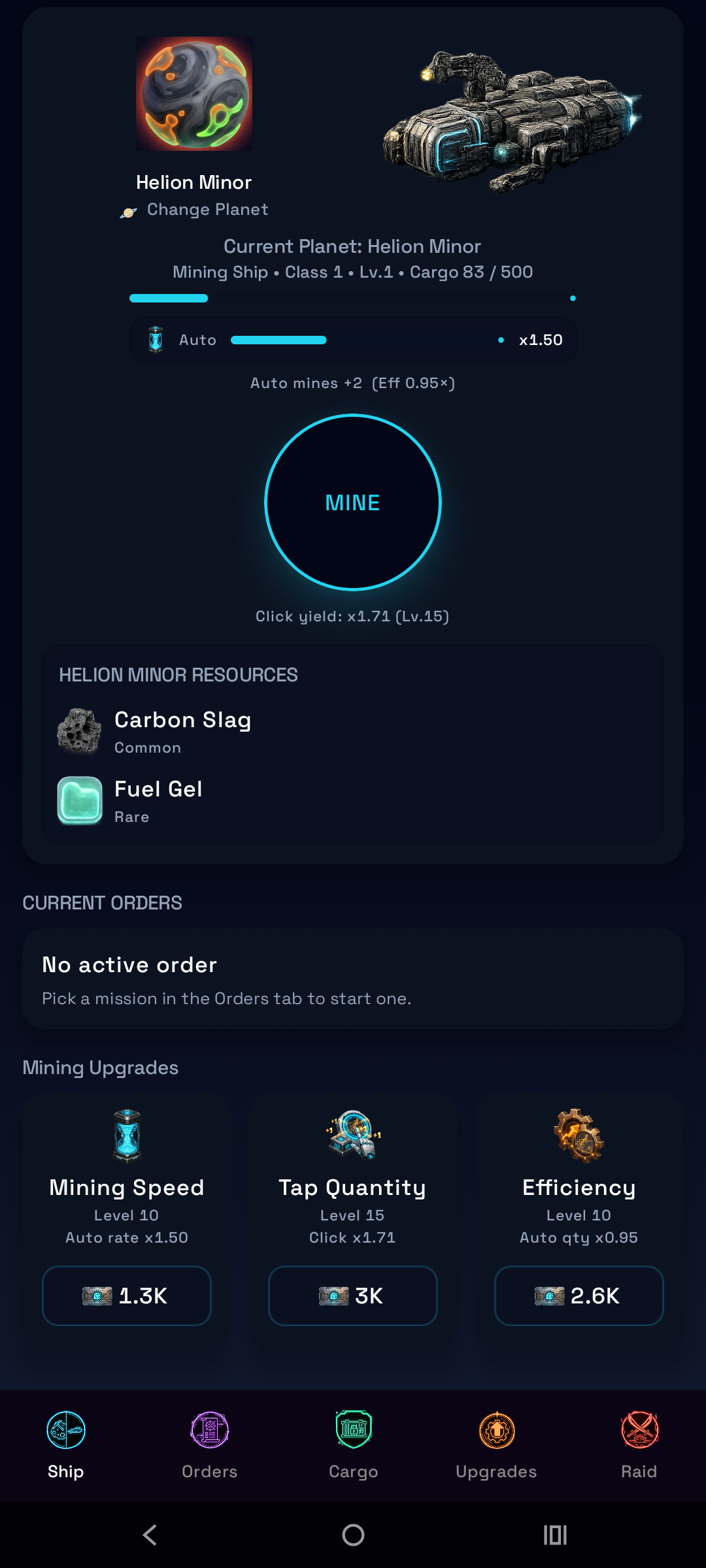Buy Mining Speed upgrade for 1.3K
The height and width of the screenshot is (1568, 706).
(127, 1296)
